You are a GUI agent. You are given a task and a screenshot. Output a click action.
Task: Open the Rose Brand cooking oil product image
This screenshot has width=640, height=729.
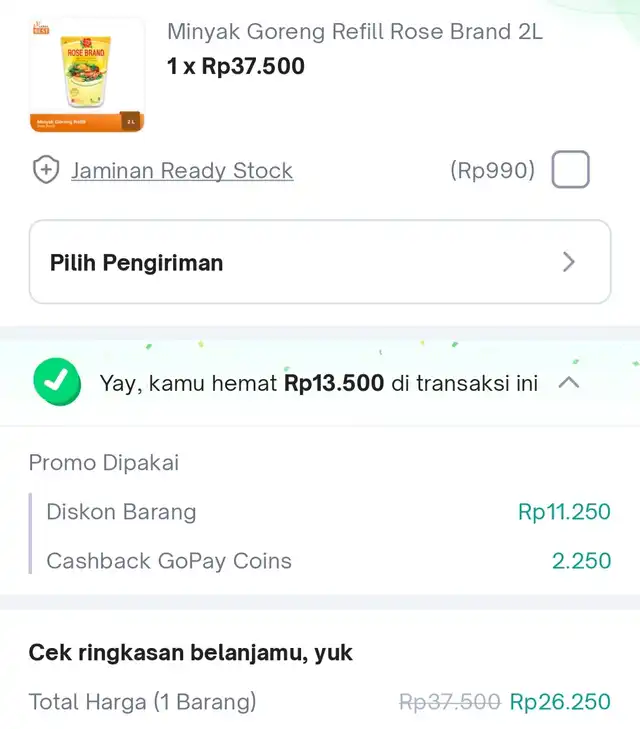(87, 77)
